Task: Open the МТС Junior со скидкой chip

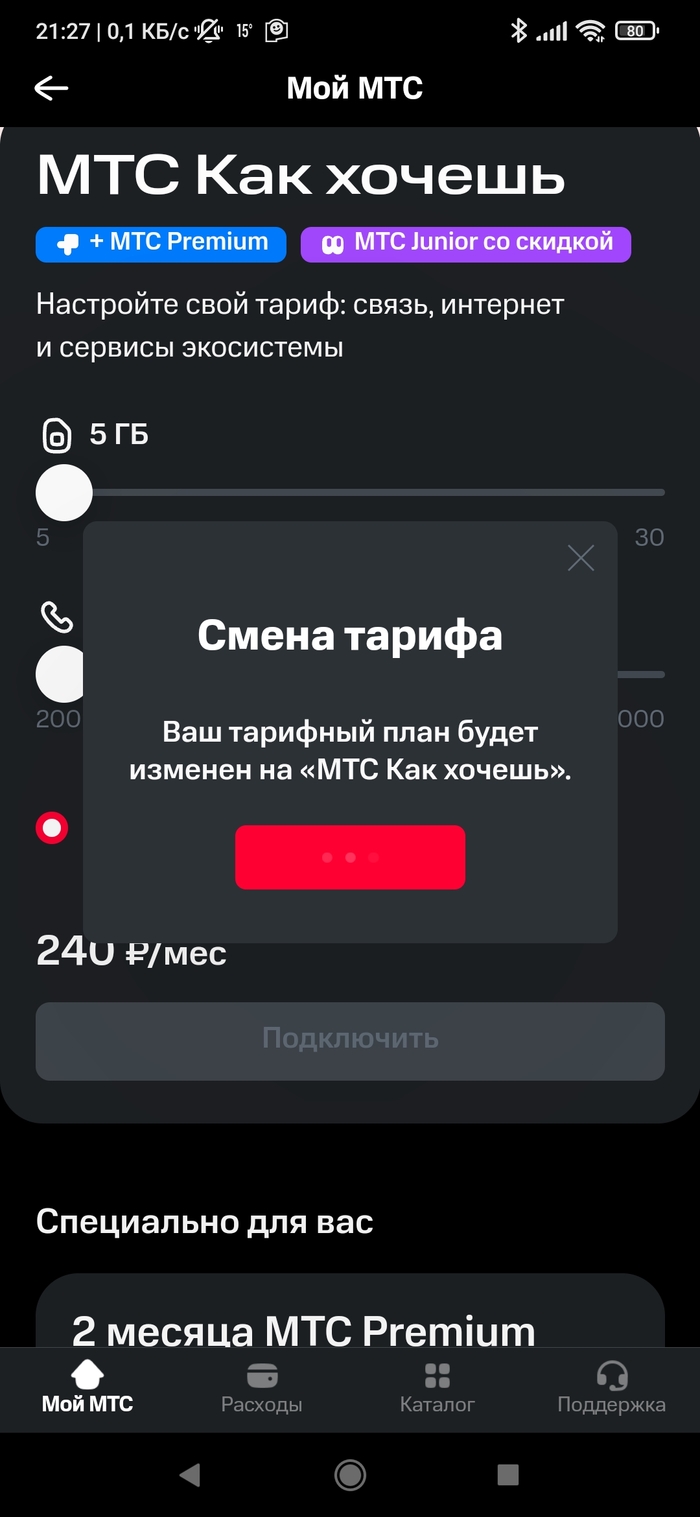Action: click(466, 243)
